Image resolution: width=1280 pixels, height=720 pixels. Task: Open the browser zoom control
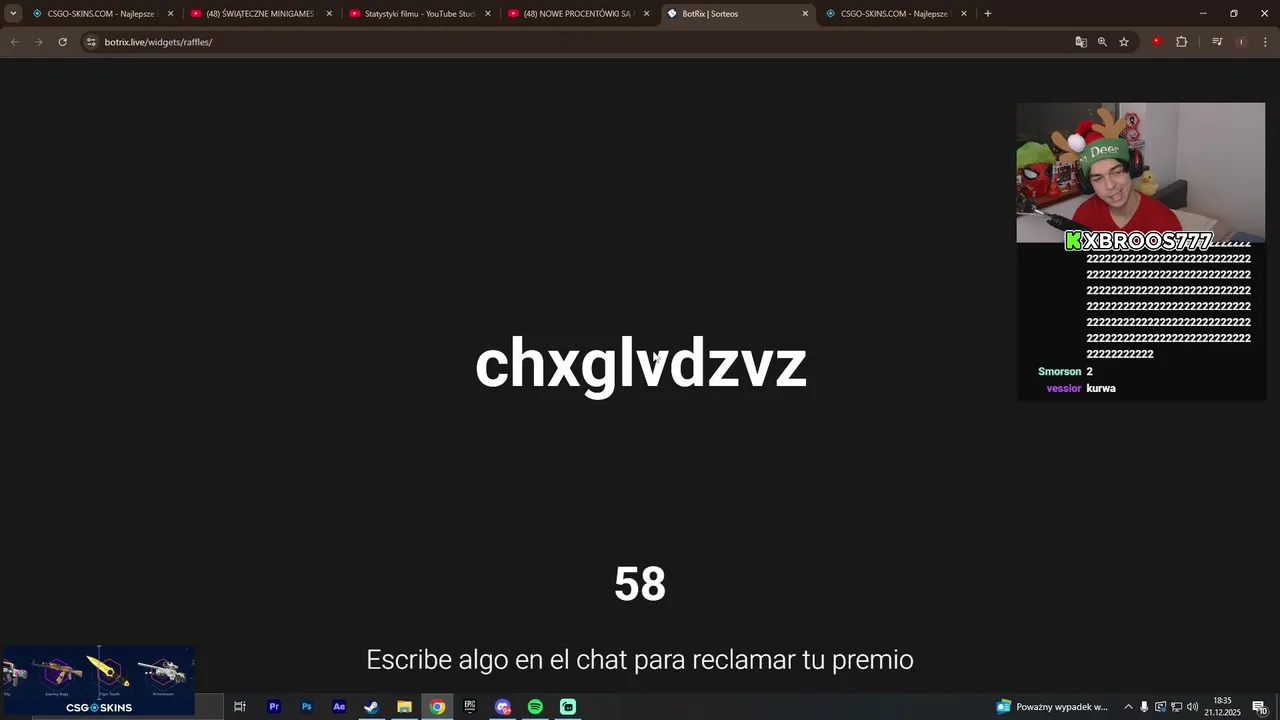pyautogui.click(x=1102, y=42)
